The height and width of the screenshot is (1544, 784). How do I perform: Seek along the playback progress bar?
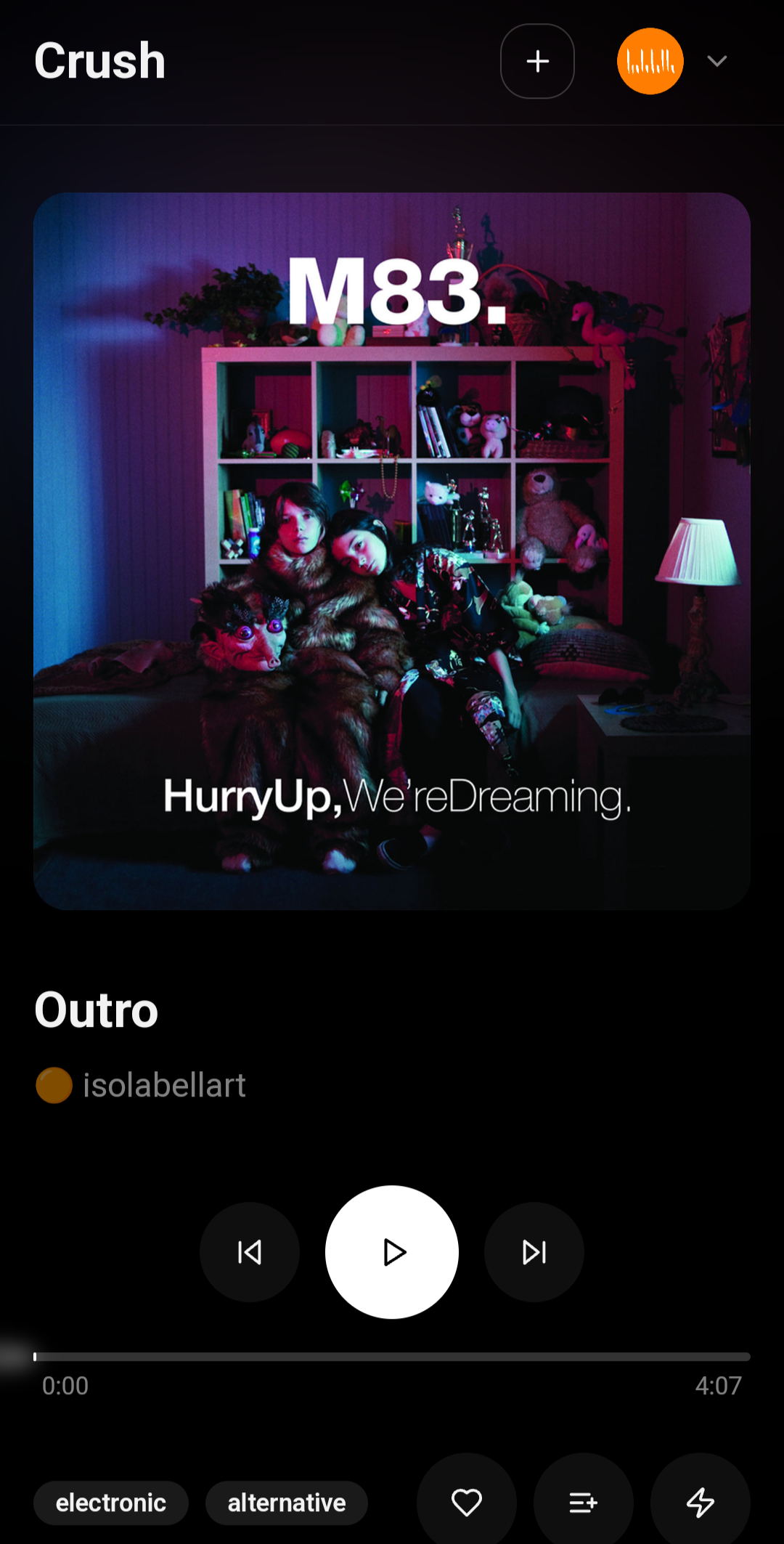(392, 1356)
